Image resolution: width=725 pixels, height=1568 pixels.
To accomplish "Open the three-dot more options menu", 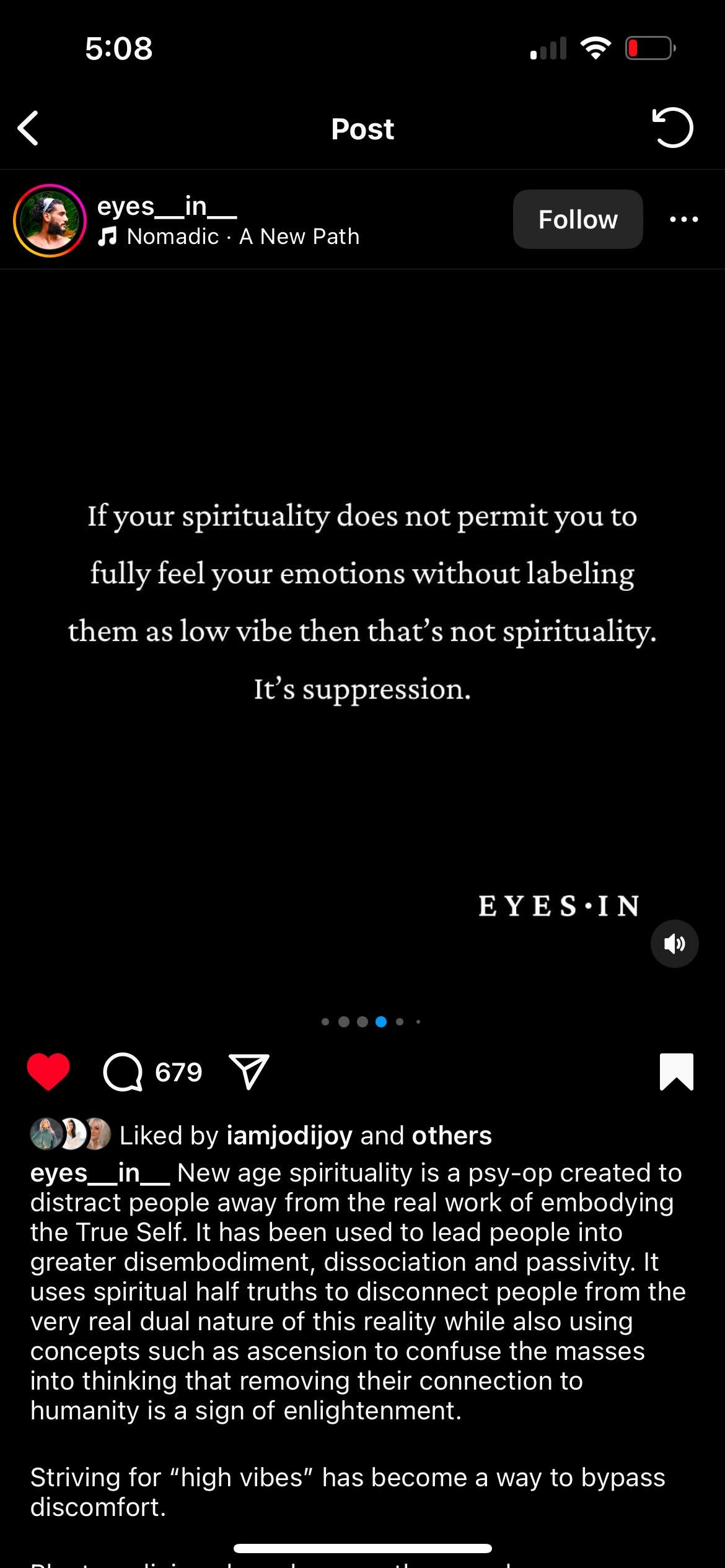I will 684,219.
